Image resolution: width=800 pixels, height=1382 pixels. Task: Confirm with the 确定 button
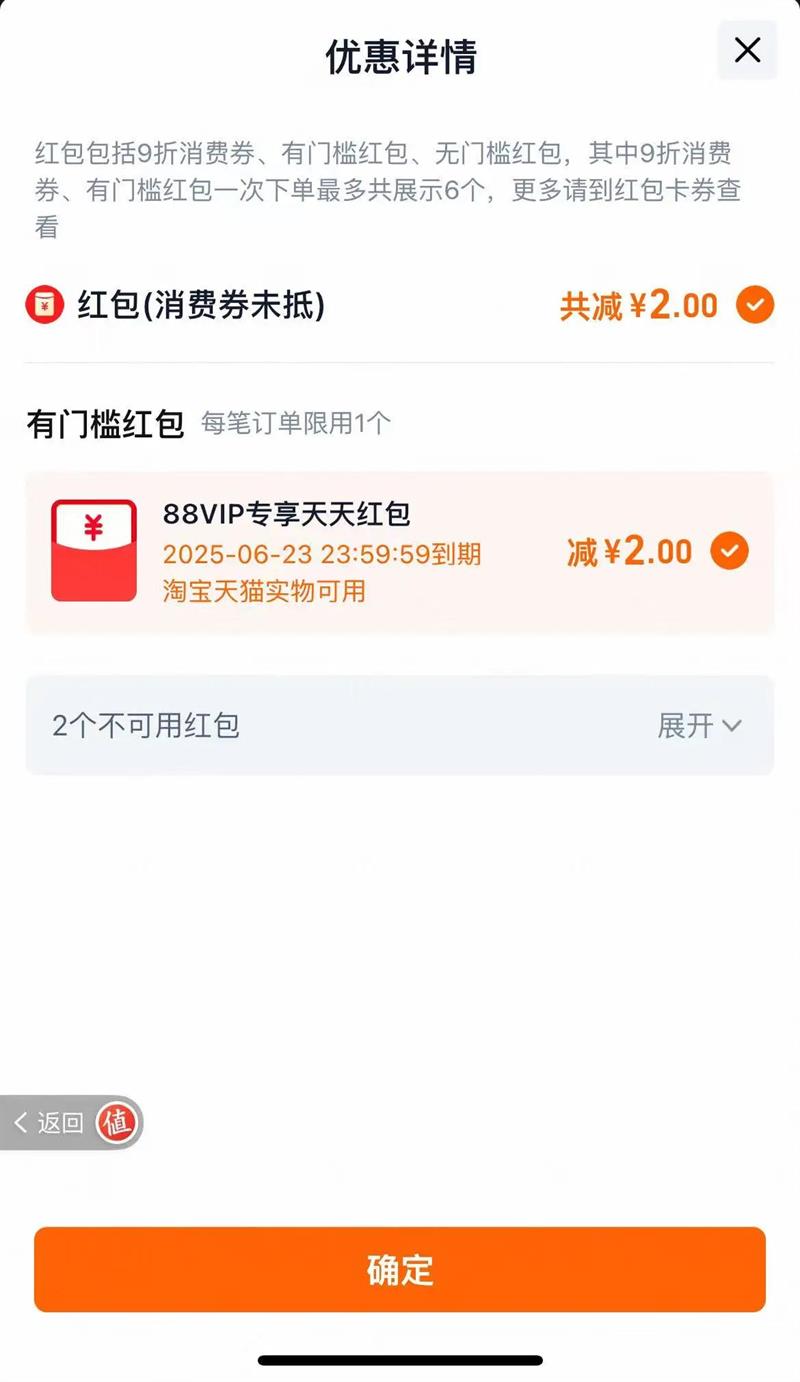400,1269
